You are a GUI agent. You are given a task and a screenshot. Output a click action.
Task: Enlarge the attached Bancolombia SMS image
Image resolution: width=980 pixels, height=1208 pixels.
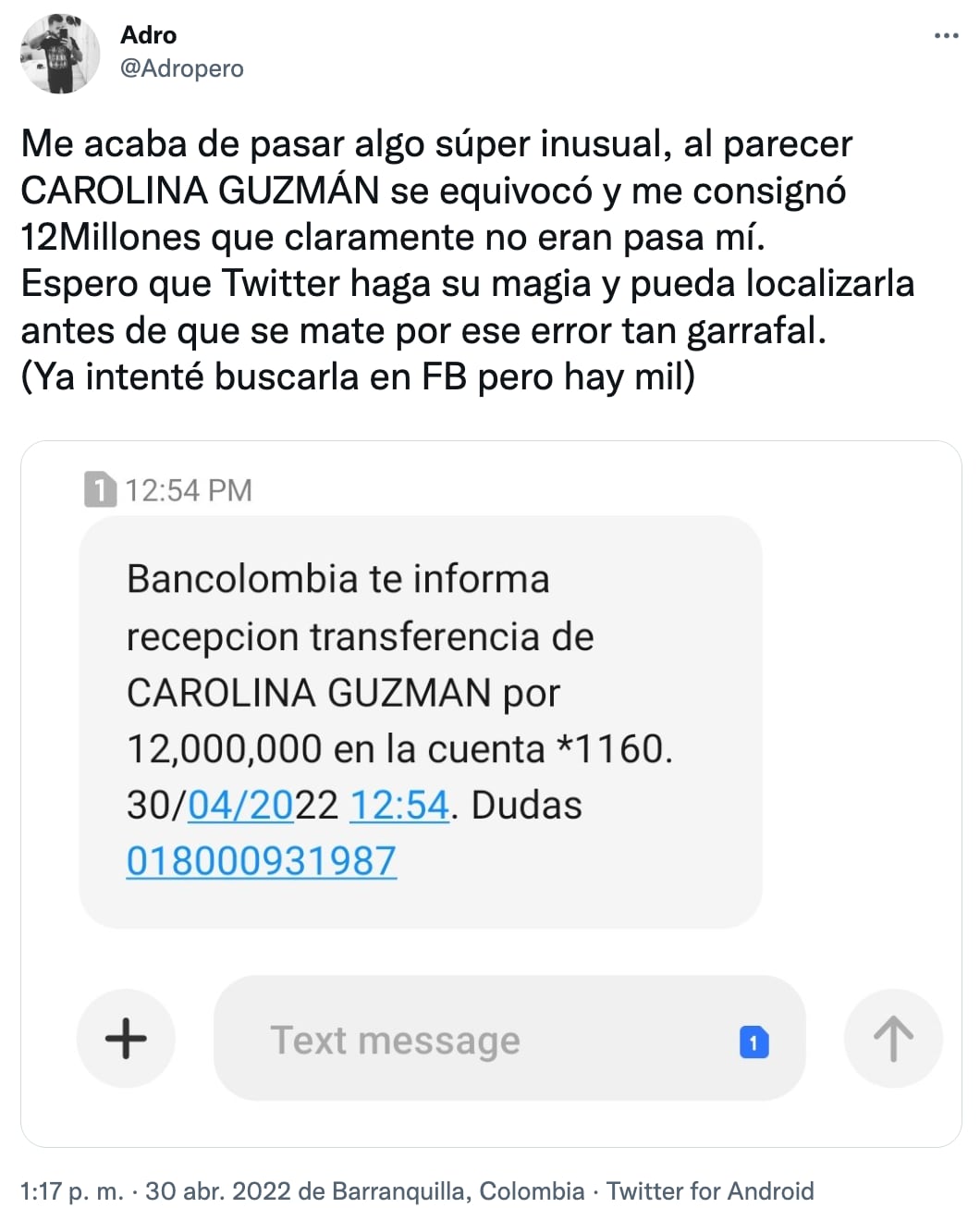tap(491, 794)
